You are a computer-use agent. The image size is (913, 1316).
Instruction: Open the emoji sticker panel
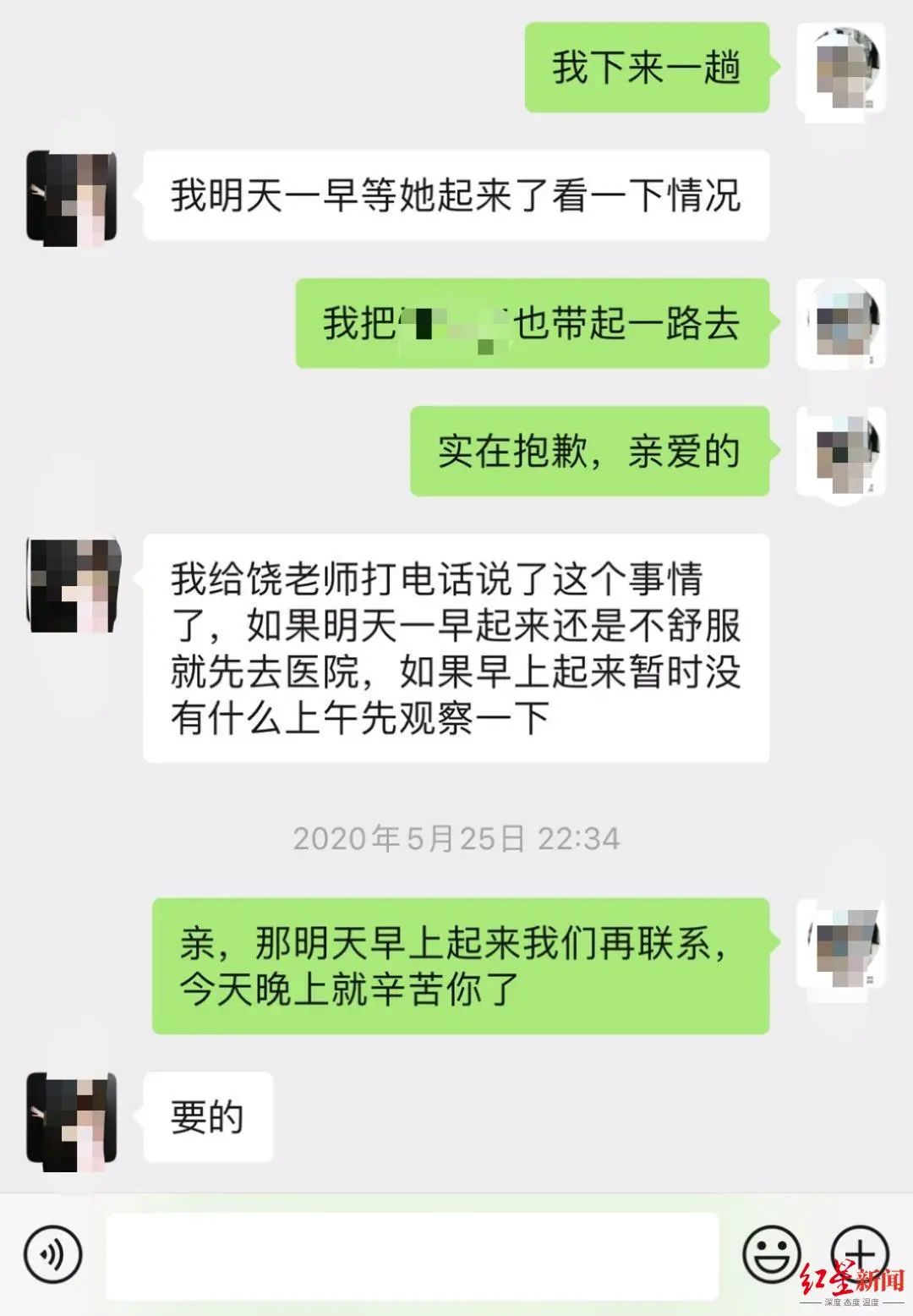[x=771, y=1253]
